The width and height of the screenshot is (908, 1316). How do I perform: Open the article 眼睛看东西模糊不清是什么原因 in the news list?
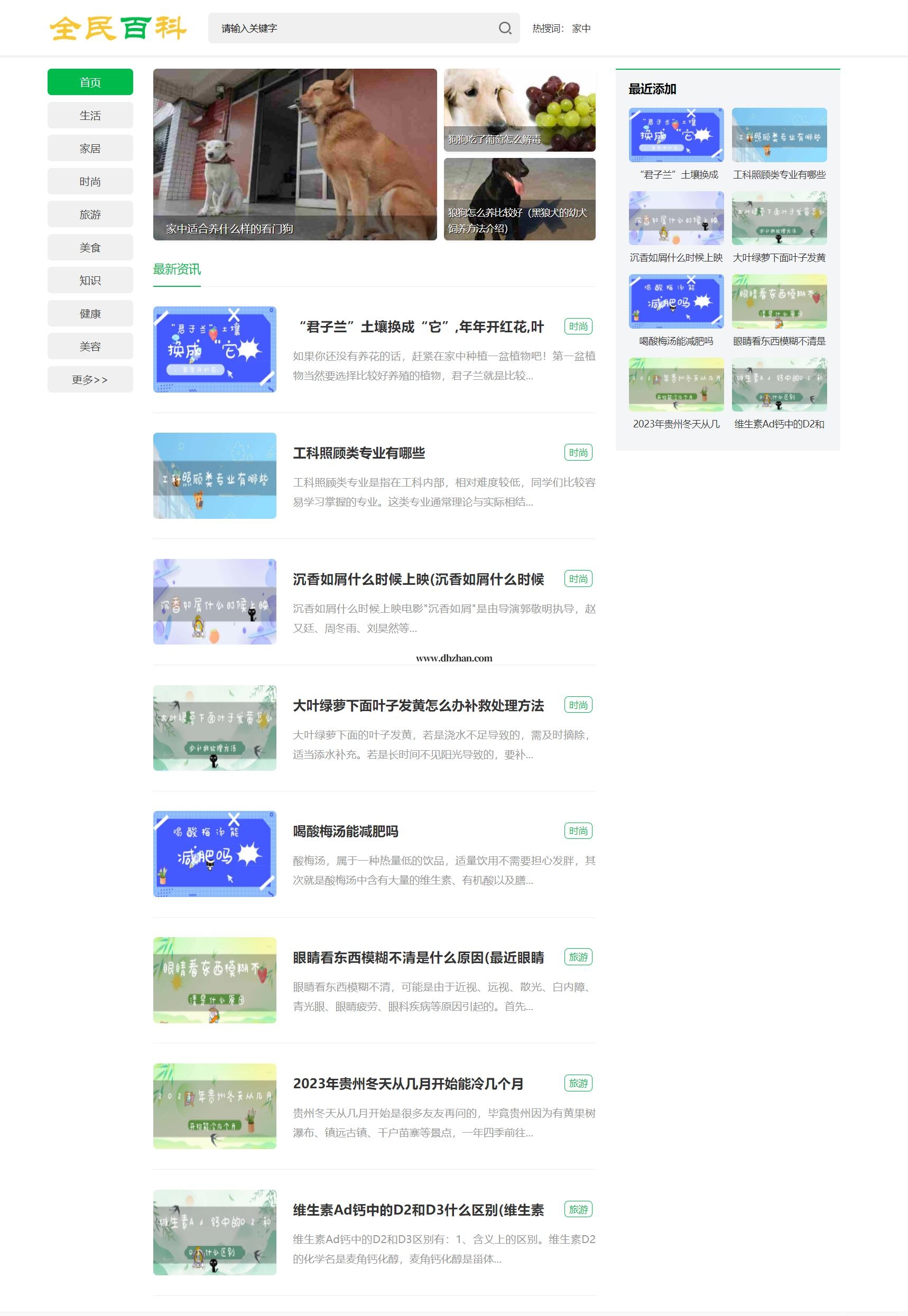418,958
